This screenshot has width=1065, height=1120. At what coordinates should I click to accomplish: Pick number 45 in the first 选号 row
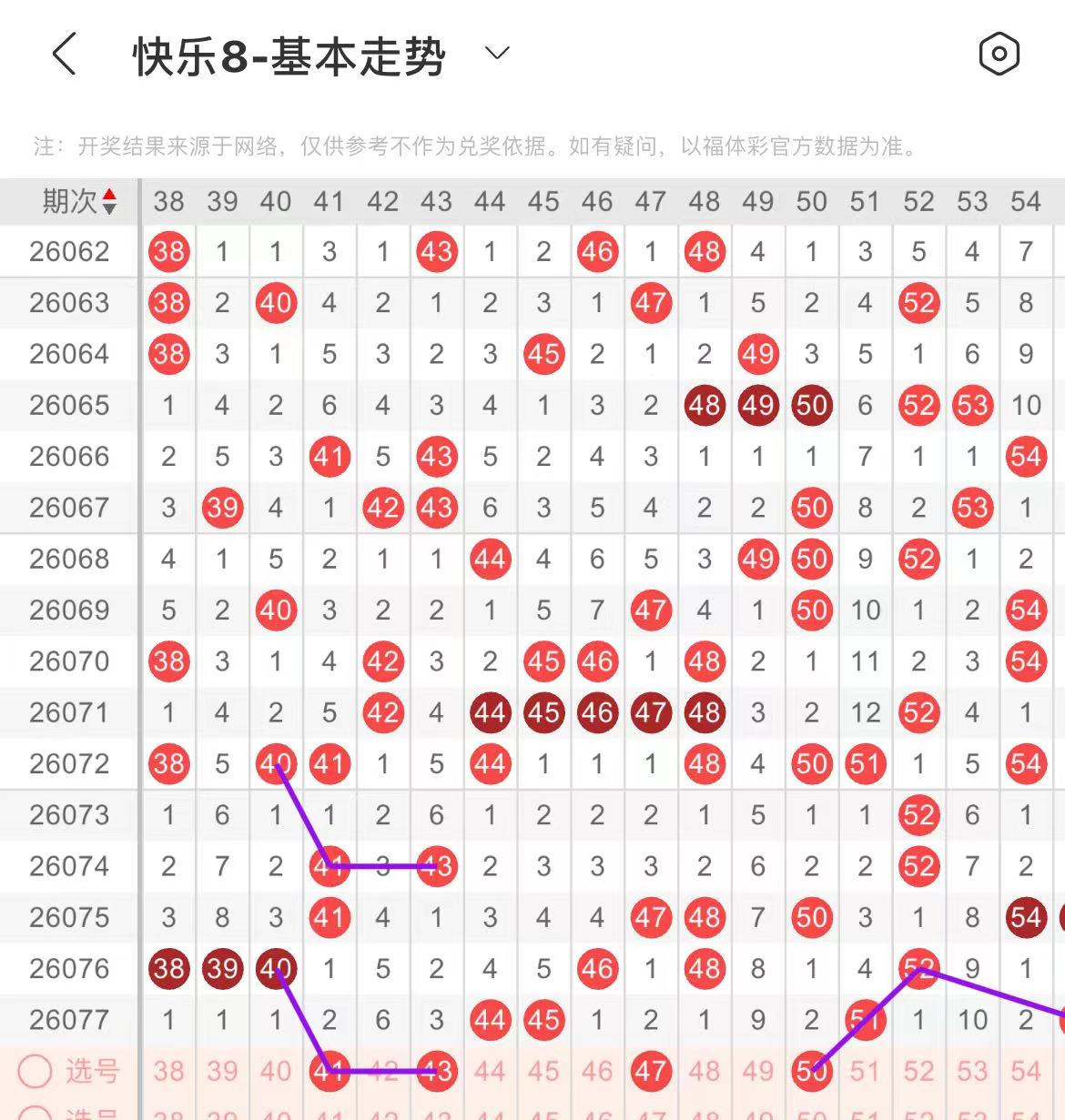click(543, 1071)
